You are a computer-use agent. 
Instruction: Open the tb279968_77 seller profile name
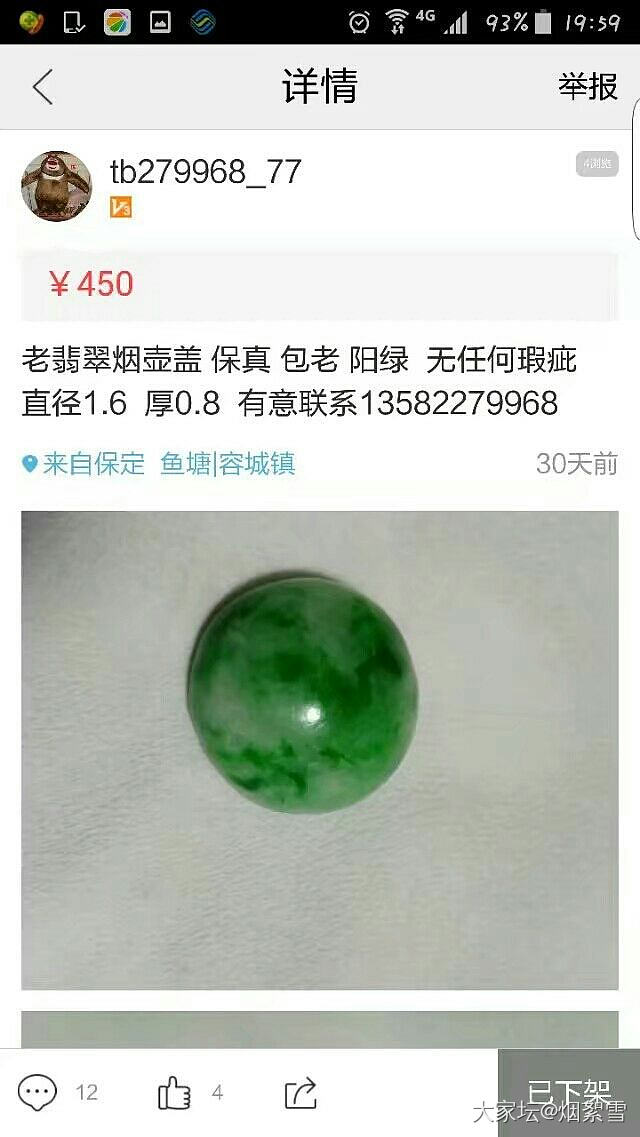[205, 172]
